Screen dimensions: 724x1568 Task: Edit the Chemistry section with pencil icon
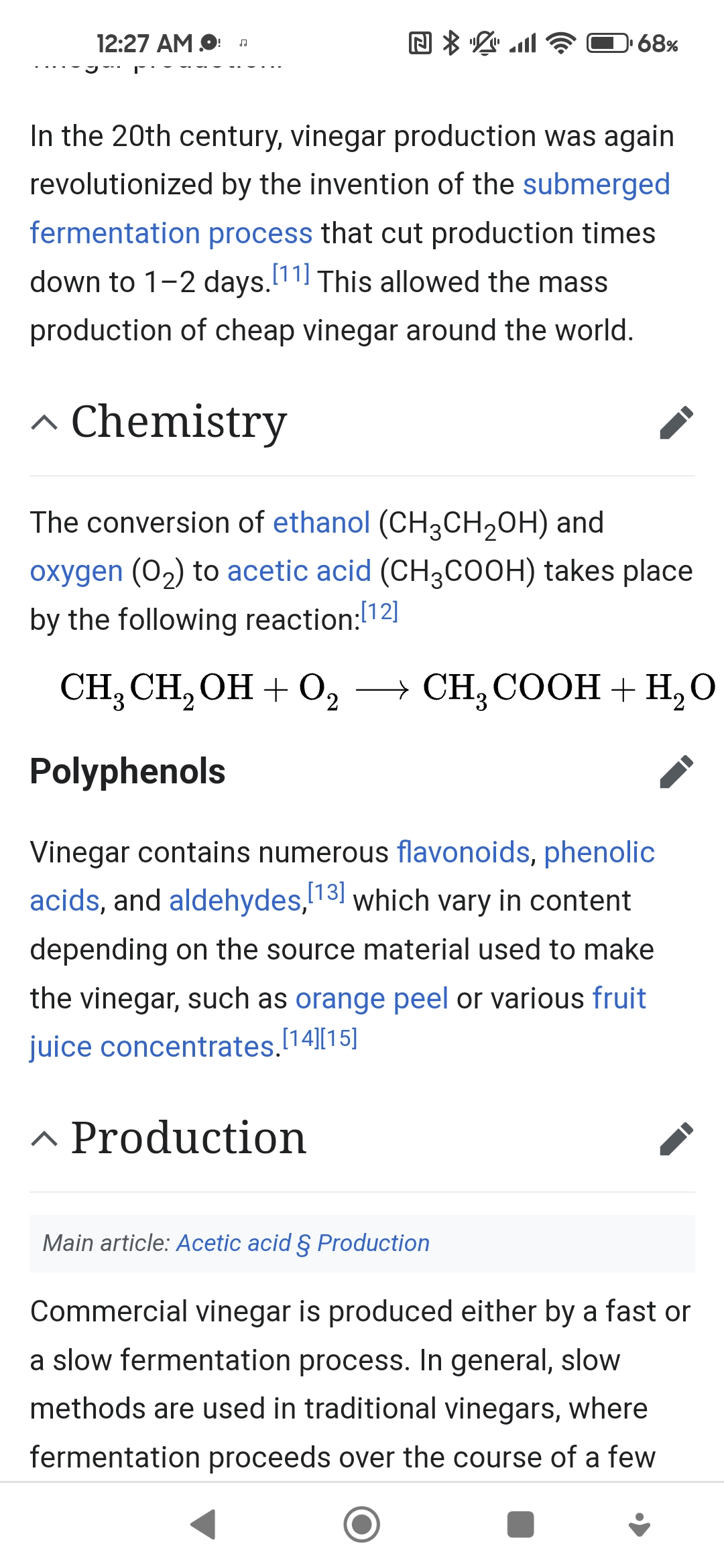(x=676, y=422)
